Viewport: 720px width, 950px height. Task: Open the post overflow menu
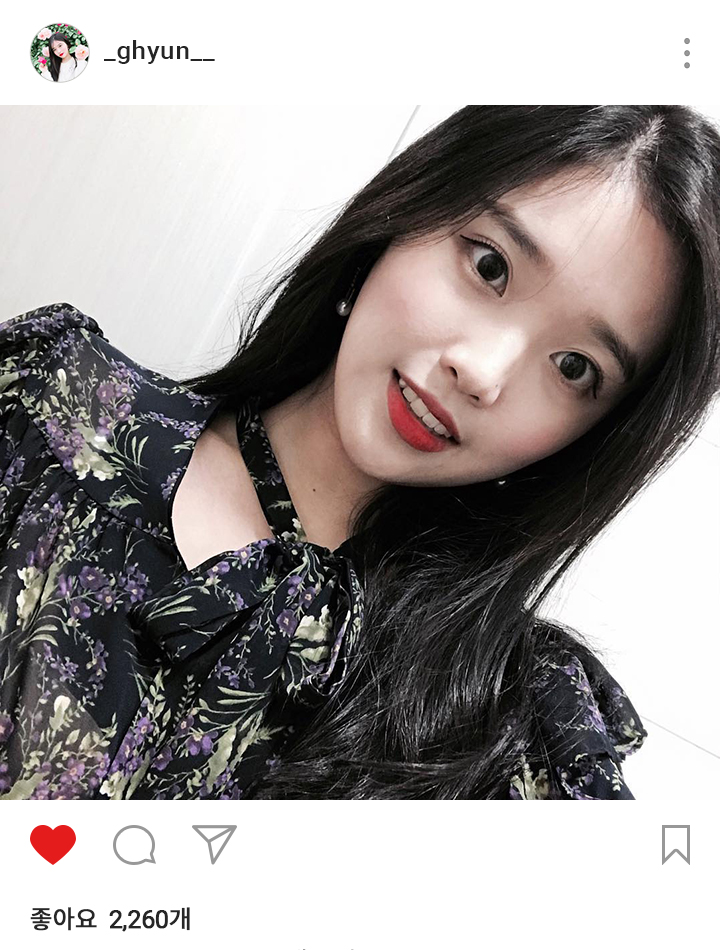coord(686,53)
